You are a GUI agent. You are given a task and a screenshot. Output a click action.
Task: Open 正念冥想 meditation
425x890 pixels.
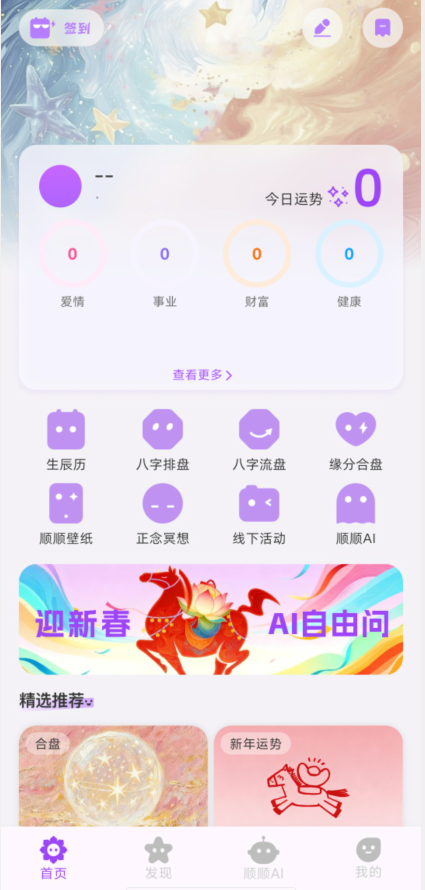[x=163, y=514]
